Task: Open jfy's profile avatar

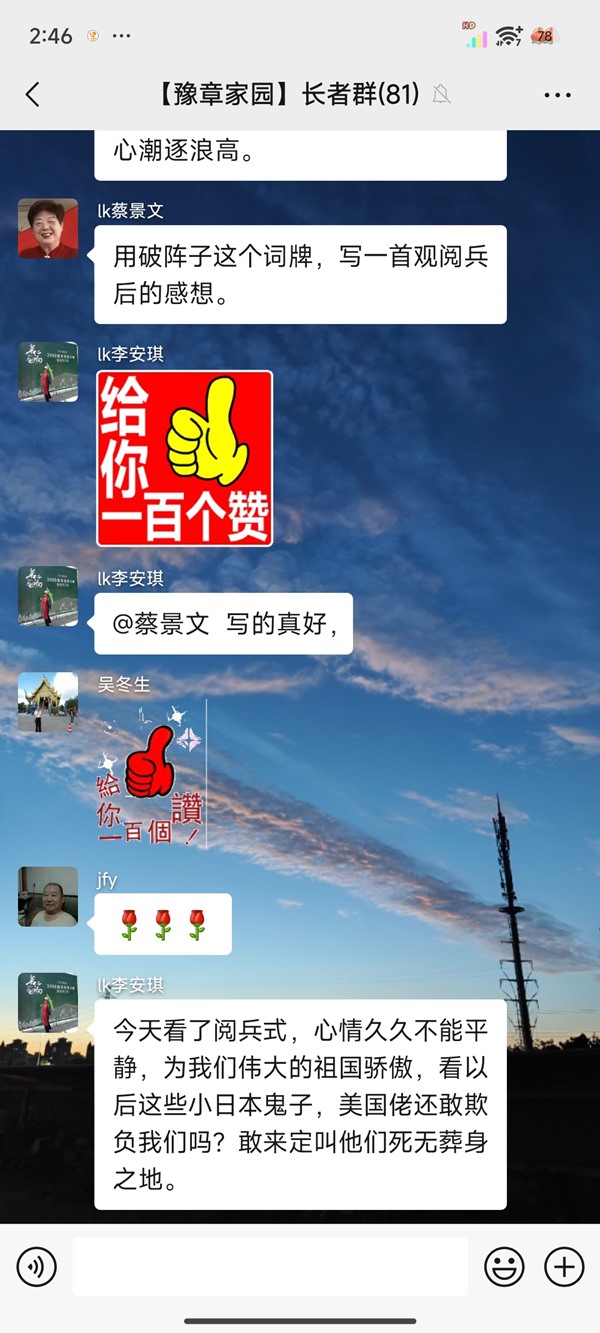Action: point(48,897)
